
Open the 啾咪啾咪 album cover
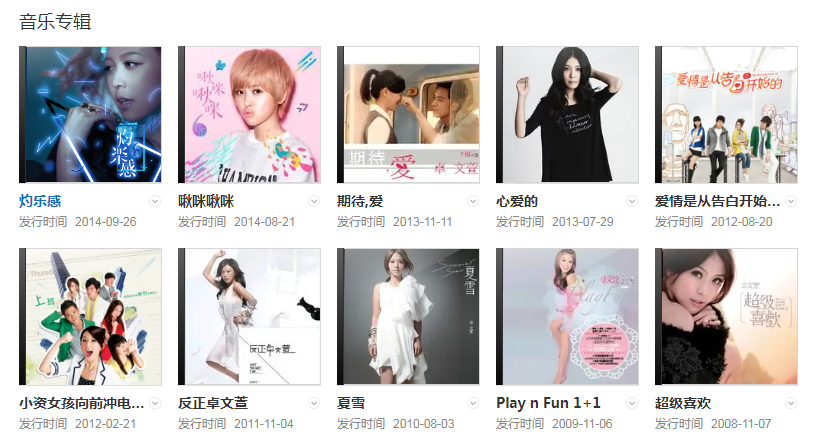(249, 115)
